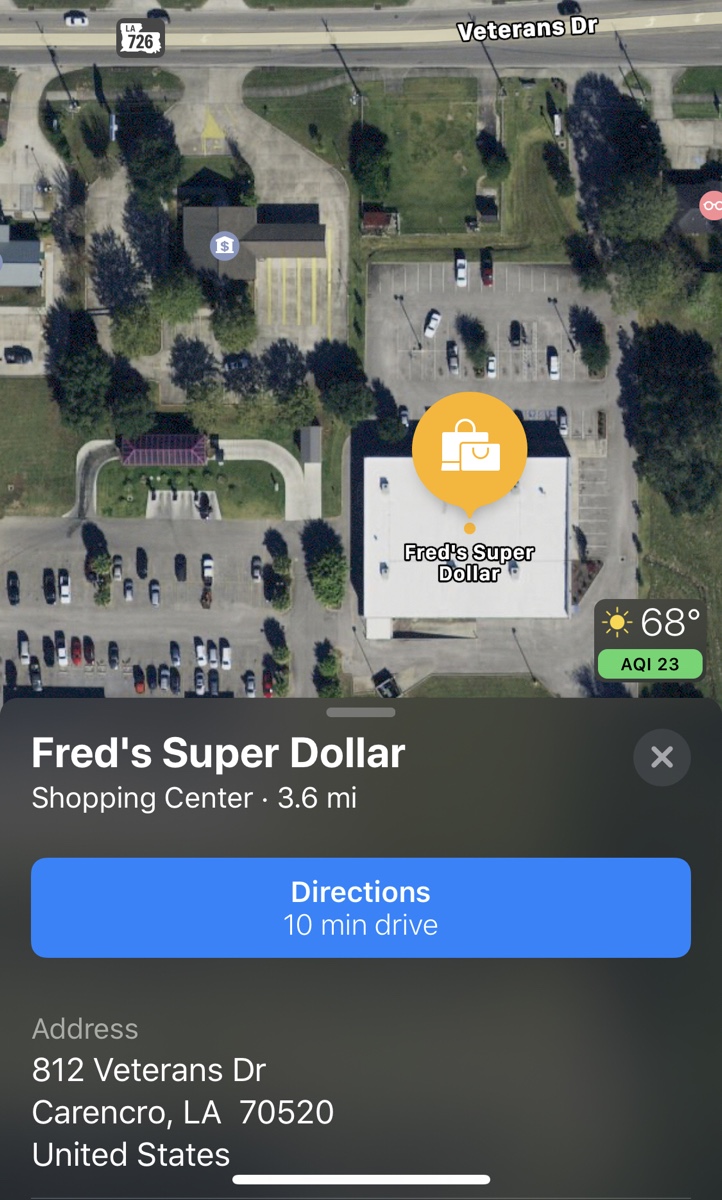The image size is (722, 1200).
Task: Tap the LA 726 route shield
Action: 140,40
